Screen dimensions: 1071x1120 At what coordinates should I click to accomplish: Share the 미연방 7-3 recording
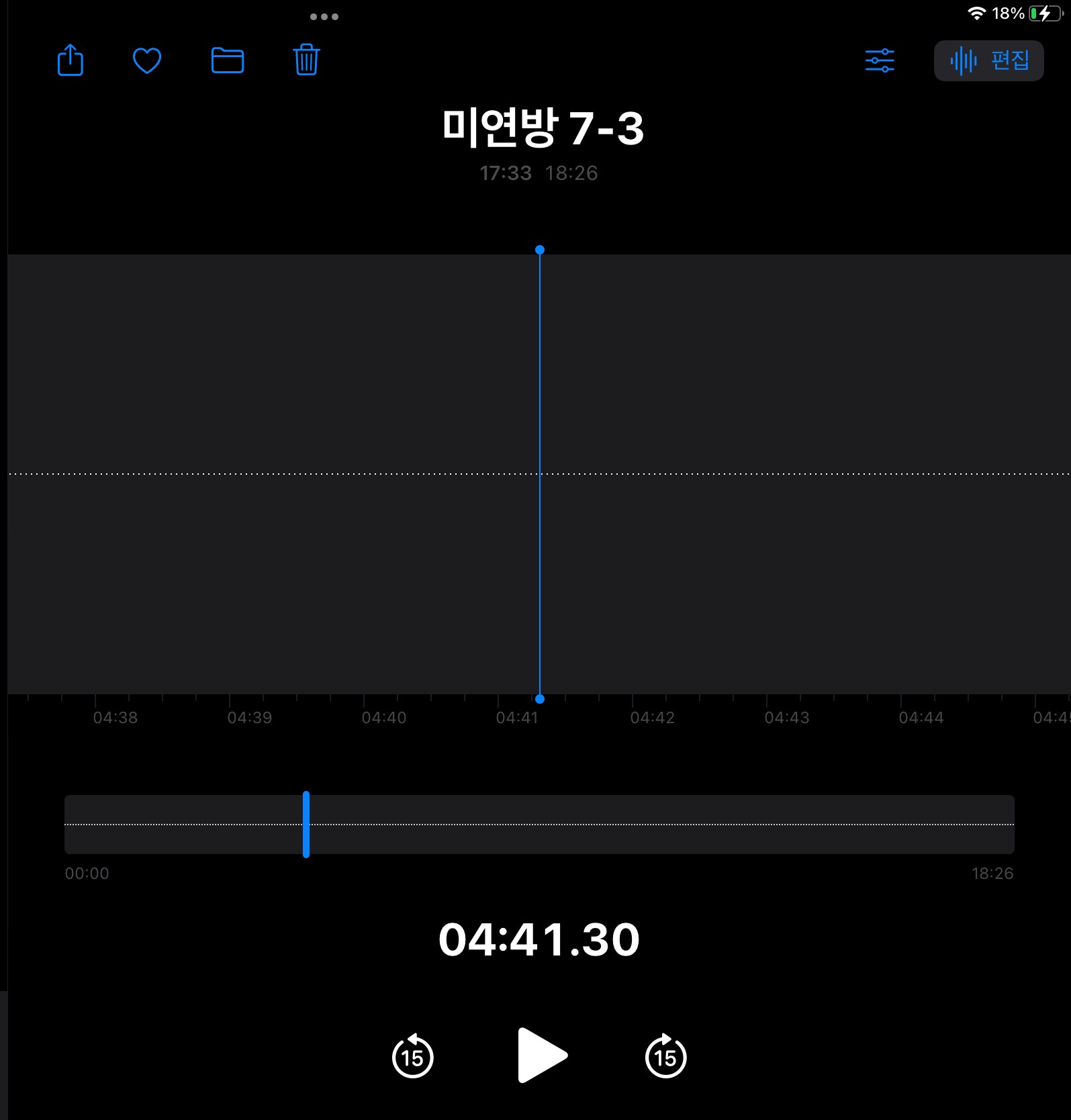(71, 60)
